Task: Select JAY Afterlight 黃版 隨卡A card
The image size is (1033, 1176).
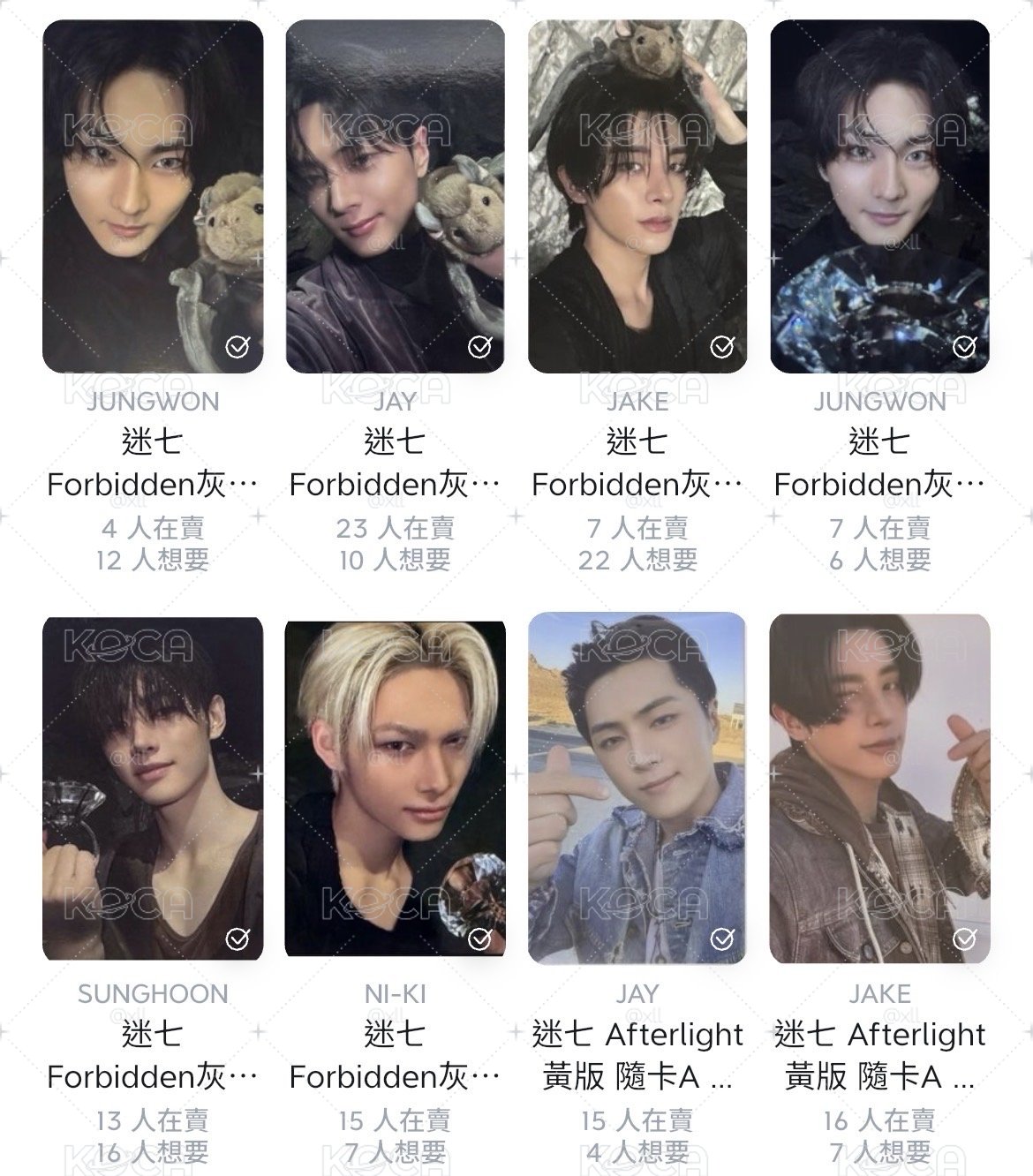Action: [637, 789]
